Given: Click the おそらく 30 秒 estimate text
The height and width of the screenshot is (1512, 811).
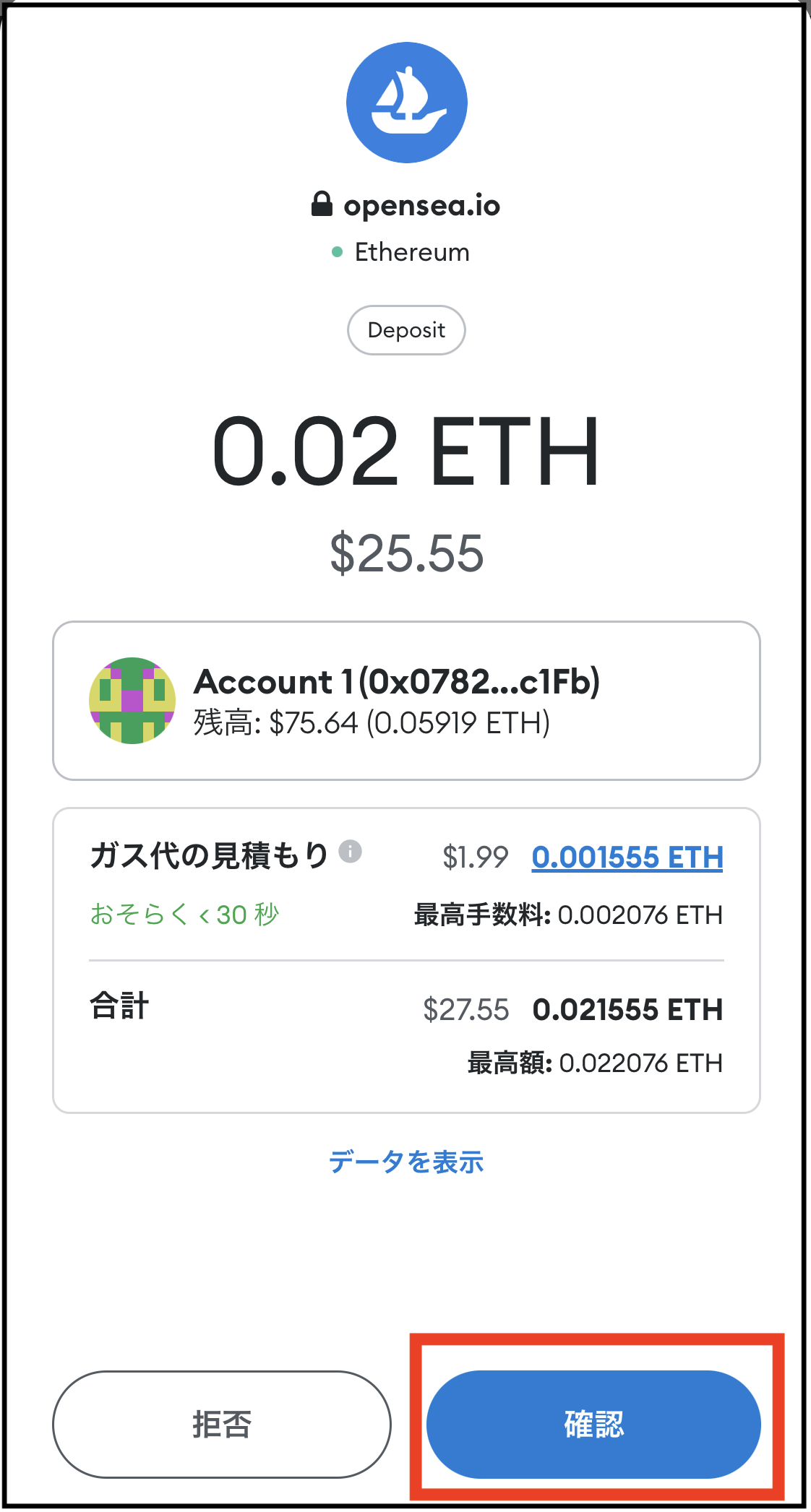Looking at the screenshot, I should point(185,915).
